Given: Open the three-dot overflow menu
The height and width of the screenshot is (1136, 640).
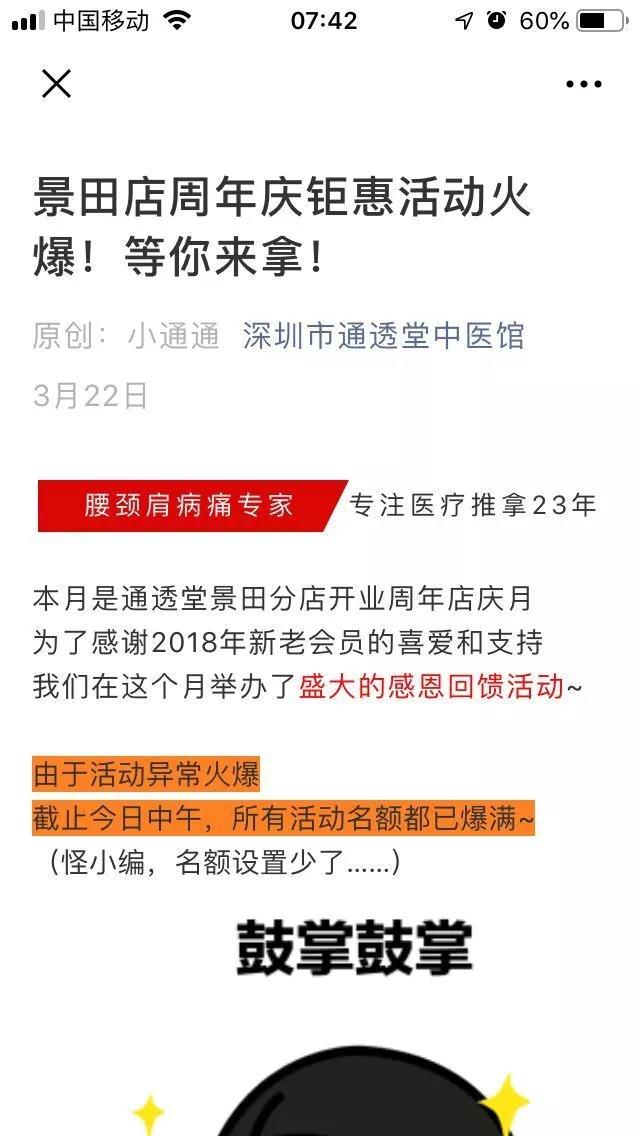Looking at the screenshot, I should tap(584, 85).
